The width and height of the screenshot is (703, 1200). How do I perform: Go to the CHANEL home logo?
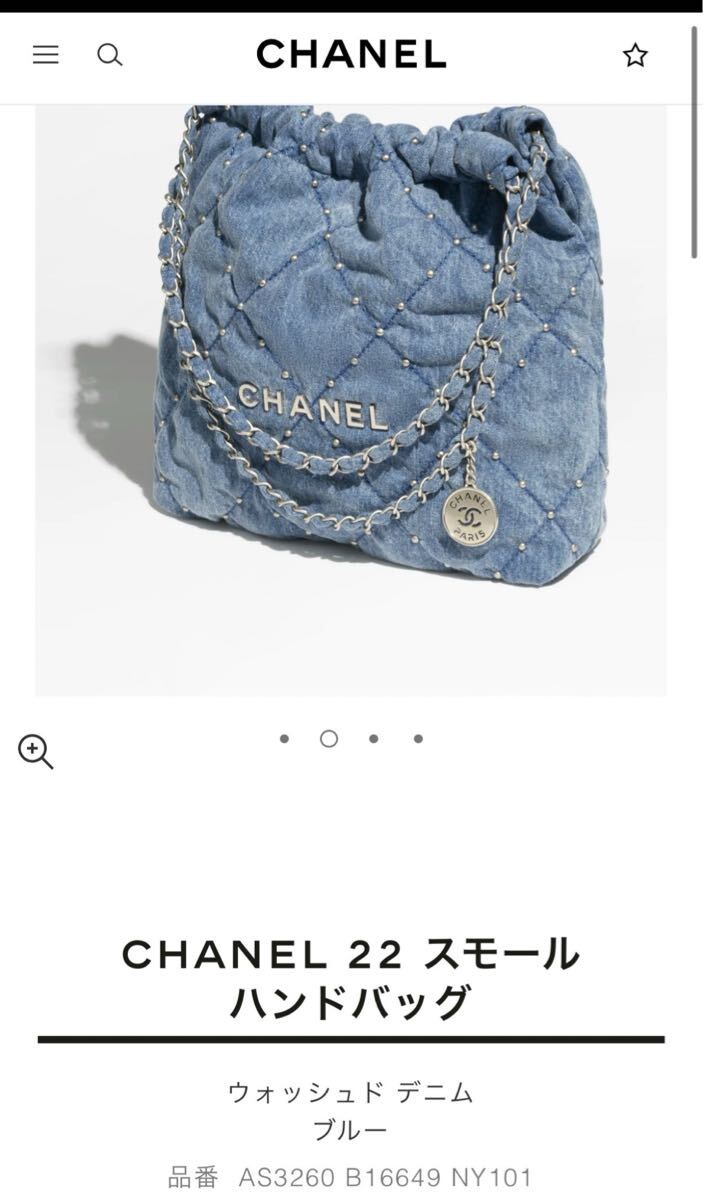(x=351, y=55)
